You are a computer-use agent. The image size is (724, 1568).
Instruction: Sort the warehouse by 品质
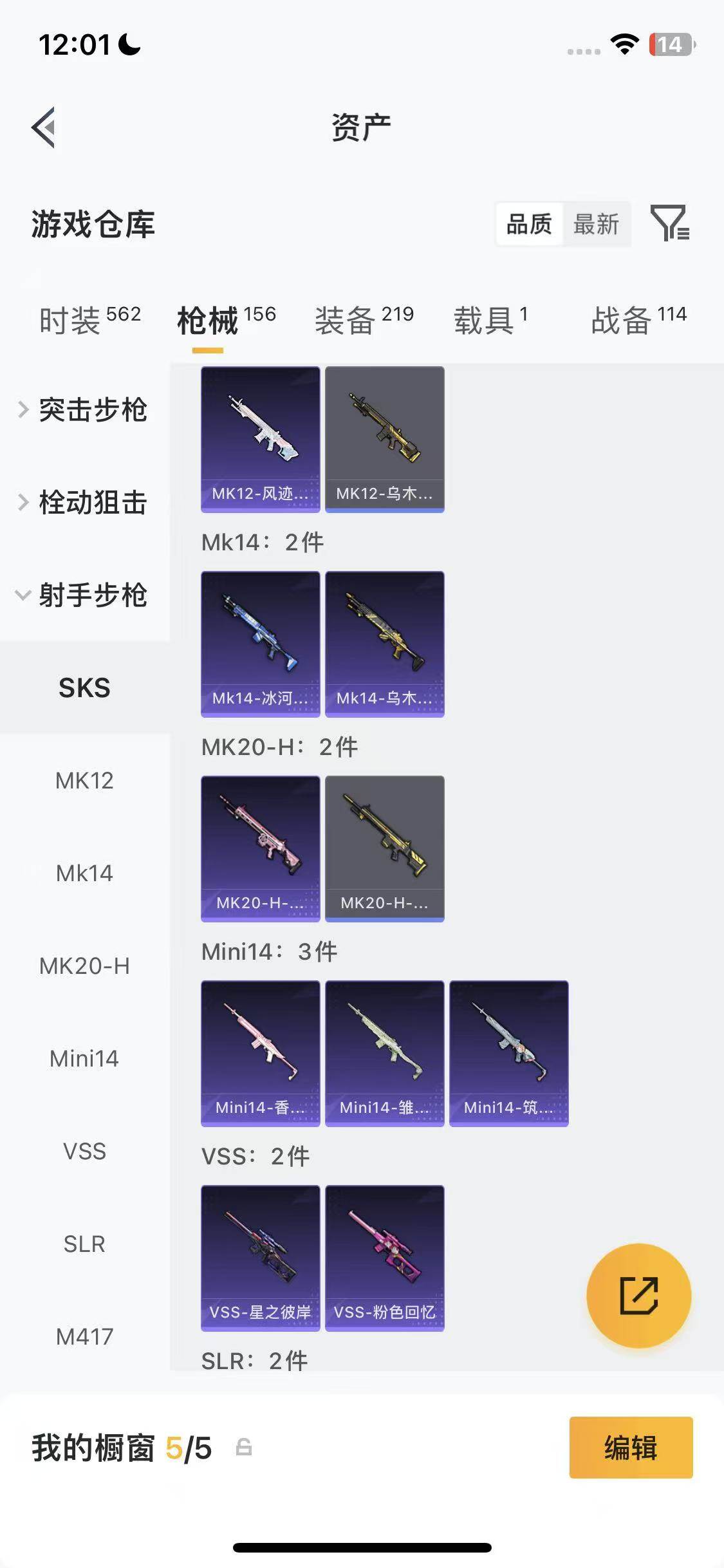tap(529, 225)
